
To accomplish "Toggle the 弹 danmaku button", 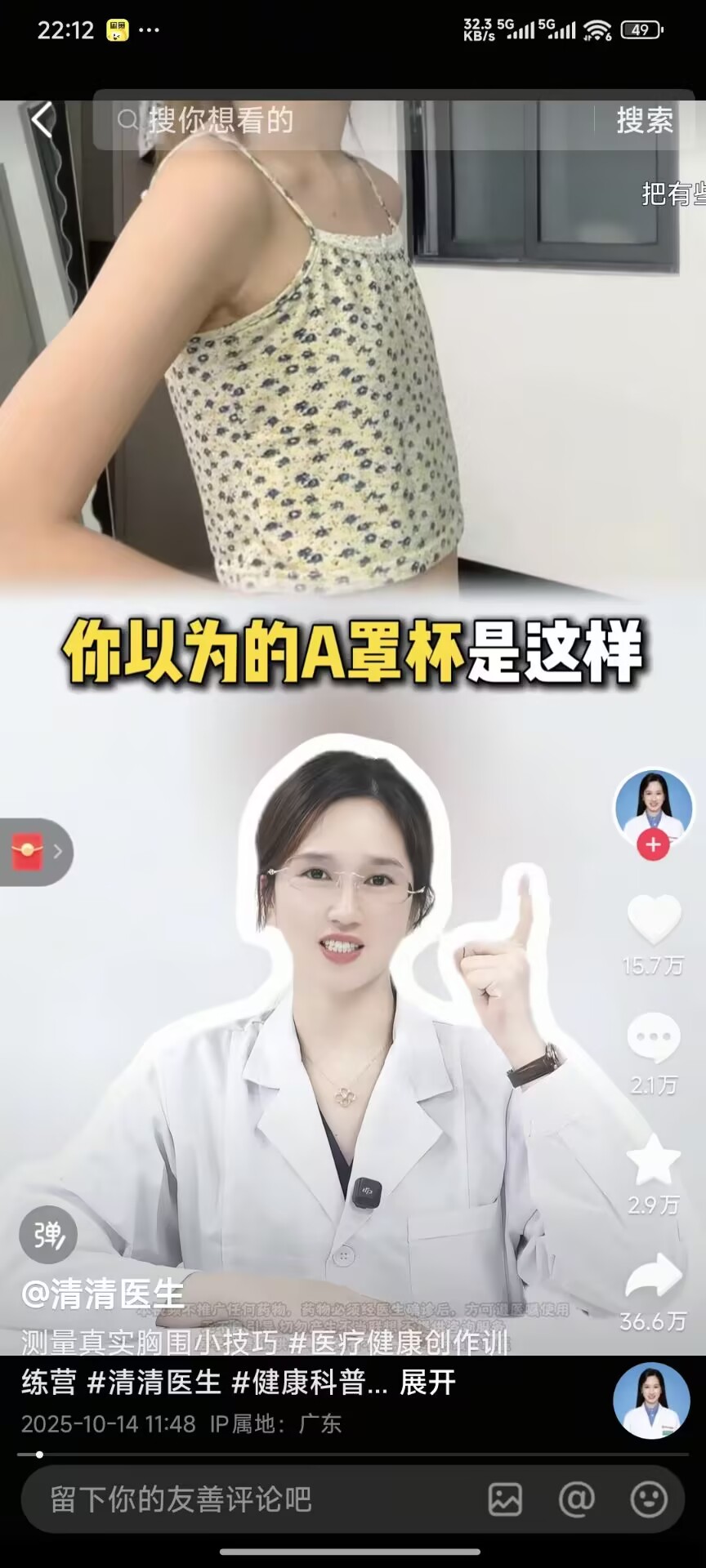I will coord(49,1234).
